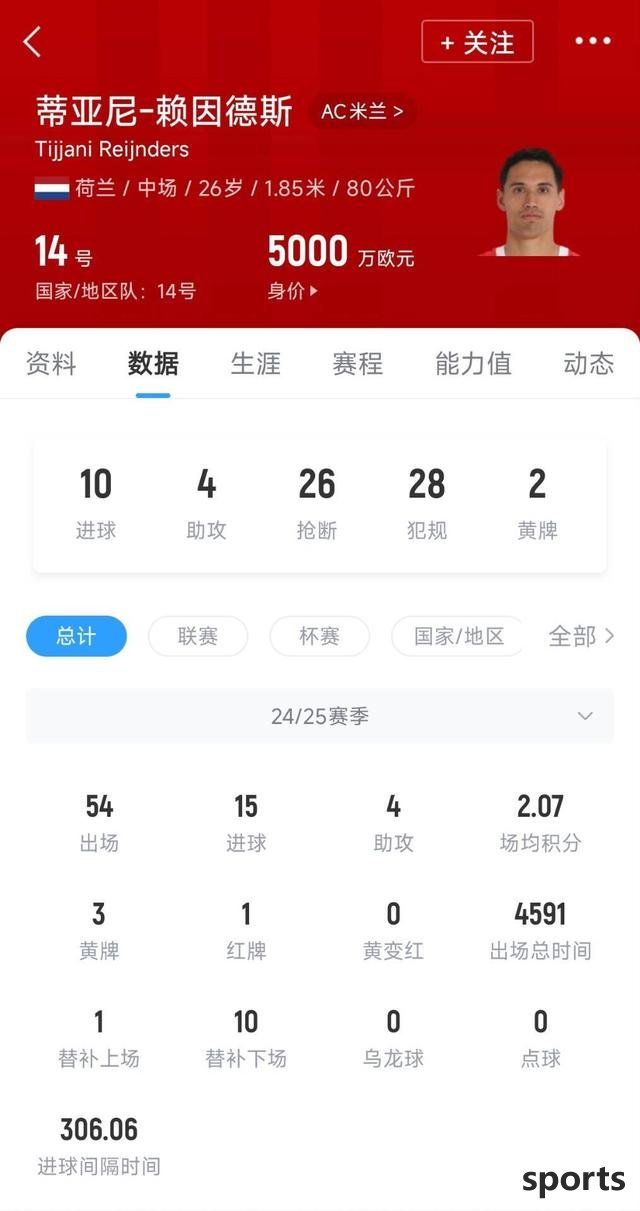
Task: Switch to the 能力值 tab
Action: point(473,363)
